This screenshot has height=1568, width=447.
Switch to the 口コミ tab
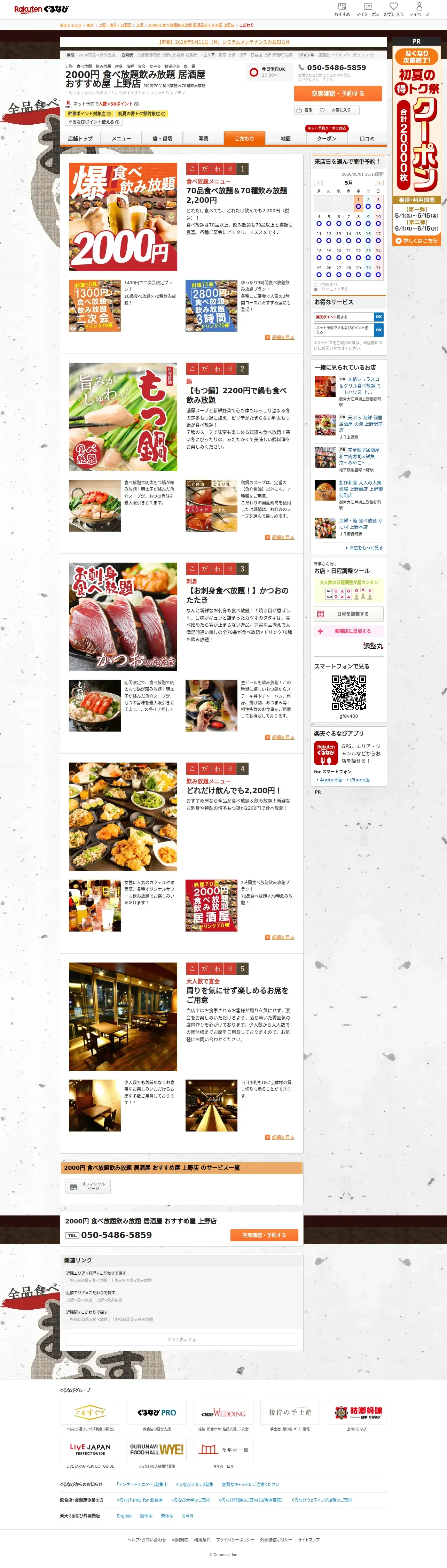pyautogui.click(x=367, y=138)
